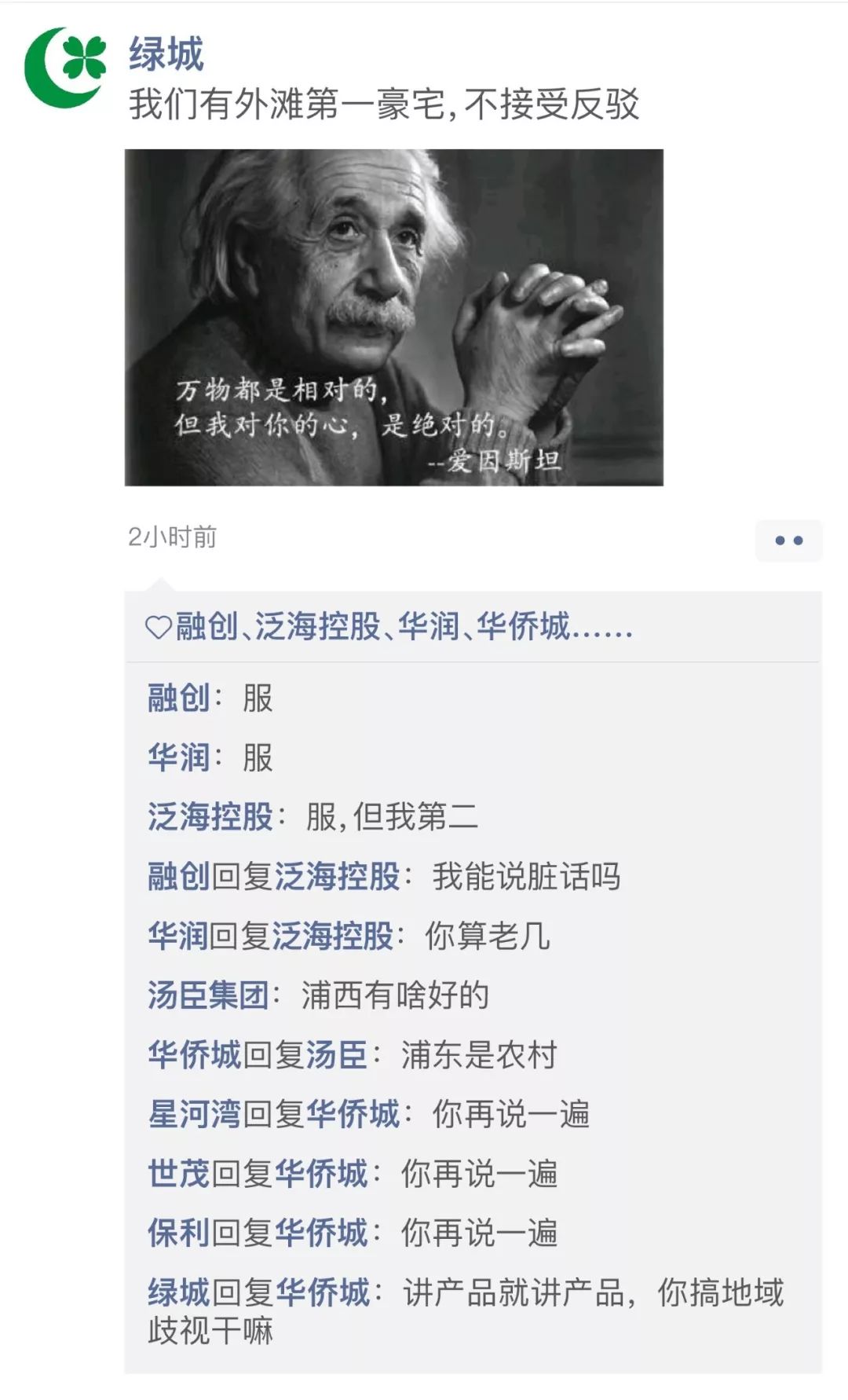
Task: Open 泛海控股 from the likes list
Action: tap(317, 627)
